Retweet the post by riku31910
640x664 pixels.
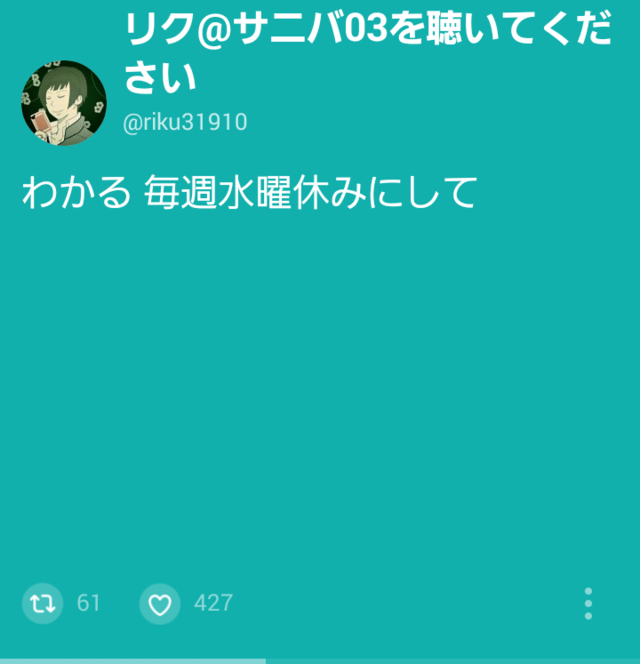(x=42, y=604)
